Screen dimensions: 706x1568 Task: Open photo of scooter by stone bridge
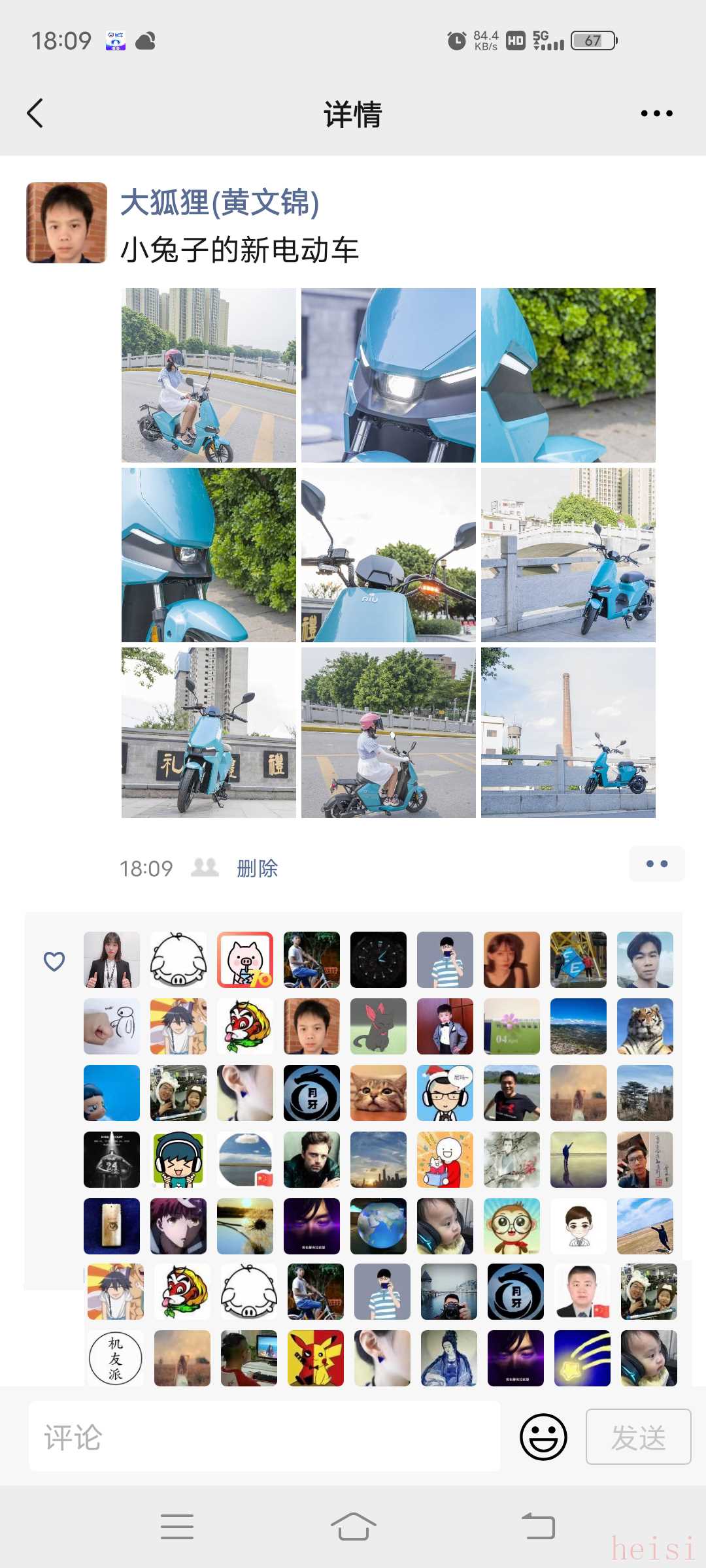click(568, 555)
